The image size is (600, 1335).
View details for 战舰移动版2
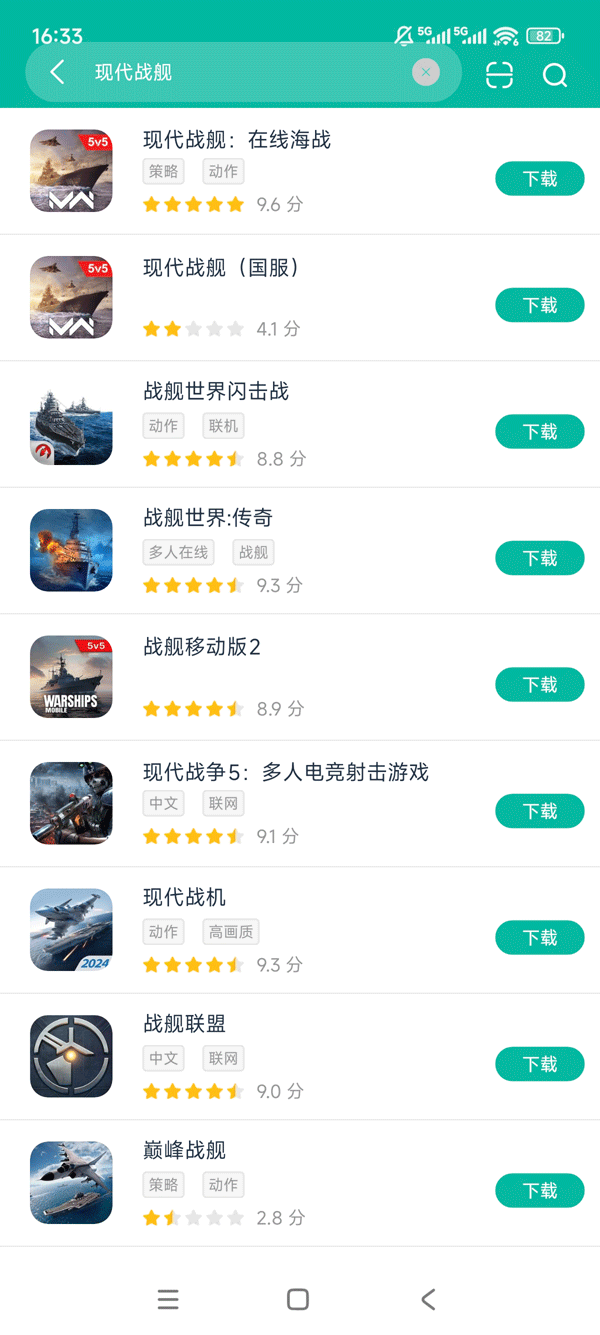click(202, 647)
